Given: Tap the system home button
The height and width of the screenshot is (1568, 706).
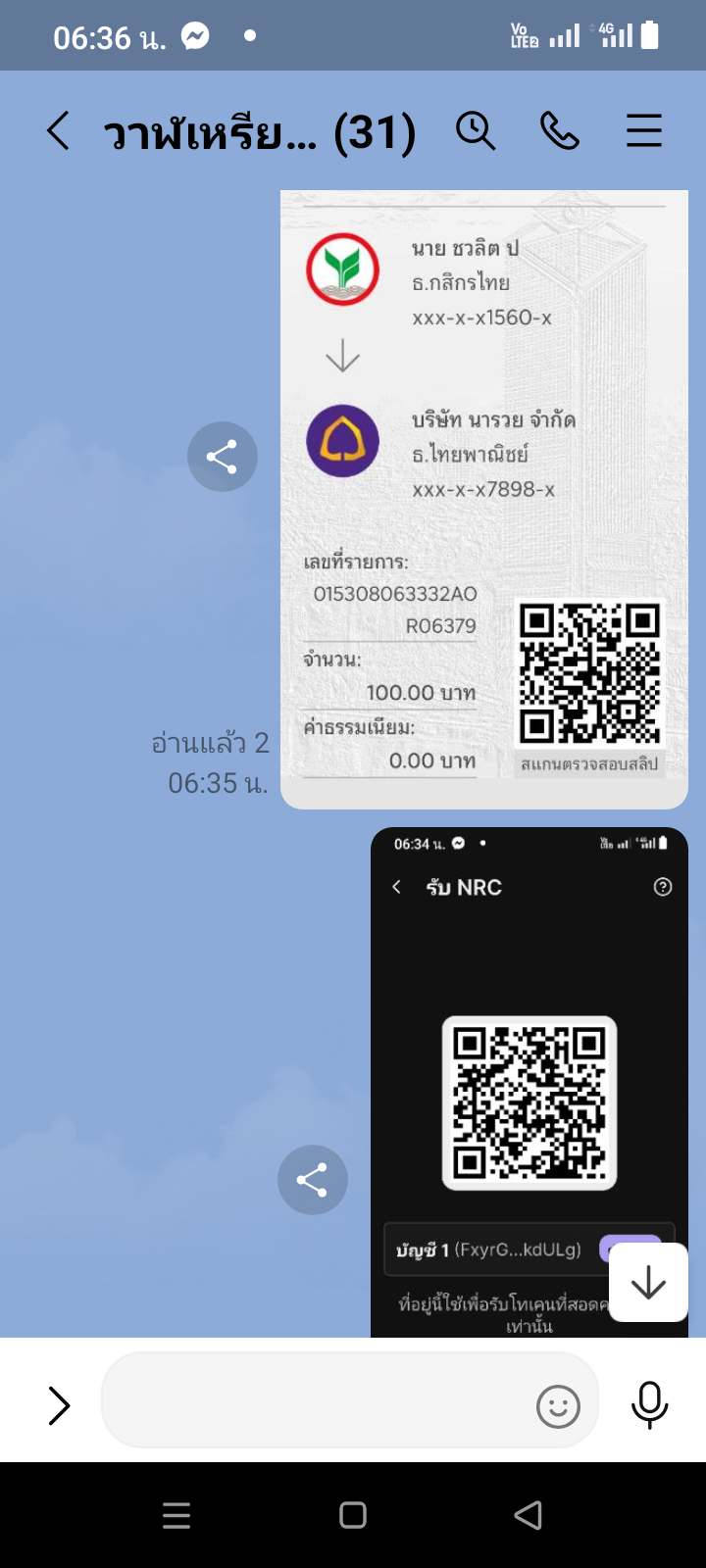Looking at the screenshot, I should (x=353, y=1516).
